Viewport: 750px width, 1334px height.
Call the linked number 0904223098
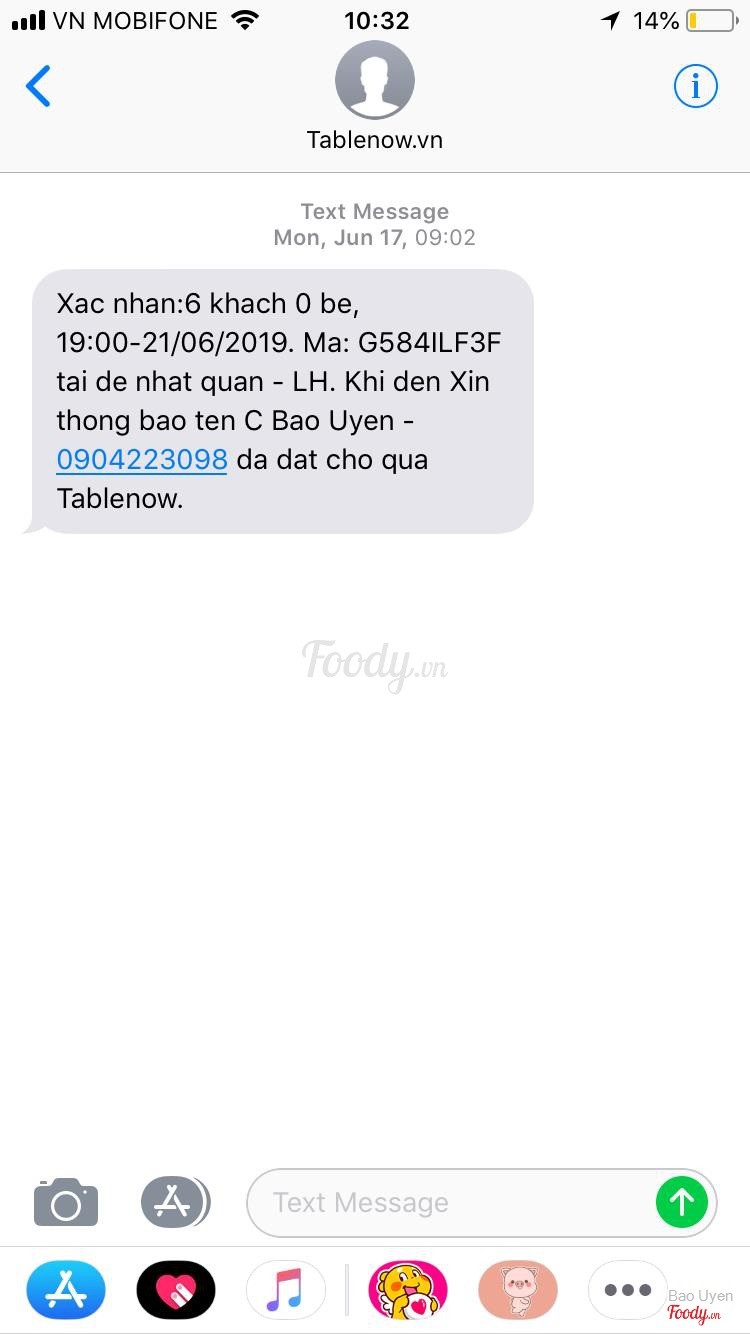point(142,460)
